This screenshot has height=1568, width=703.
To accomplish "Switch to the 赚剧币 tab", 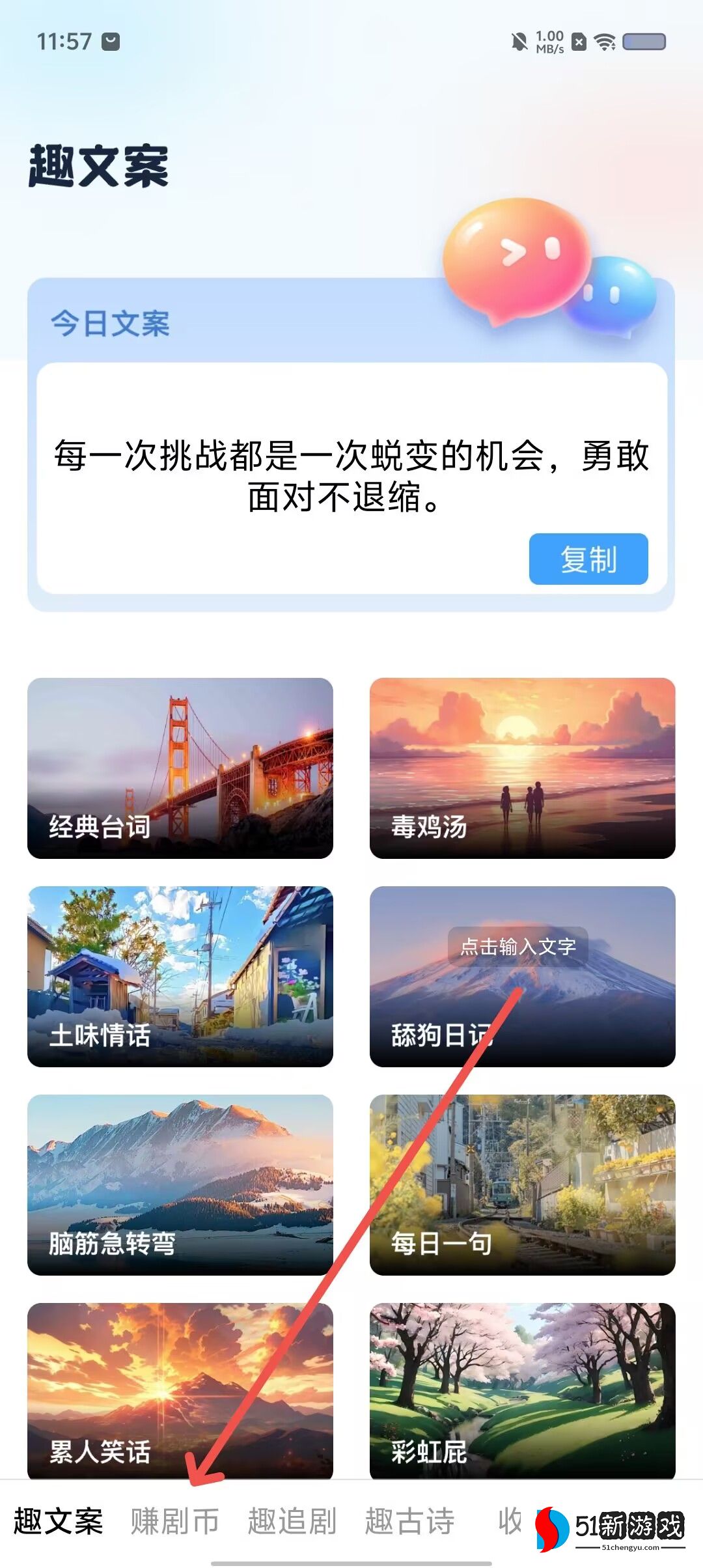I will (174, 1522).
